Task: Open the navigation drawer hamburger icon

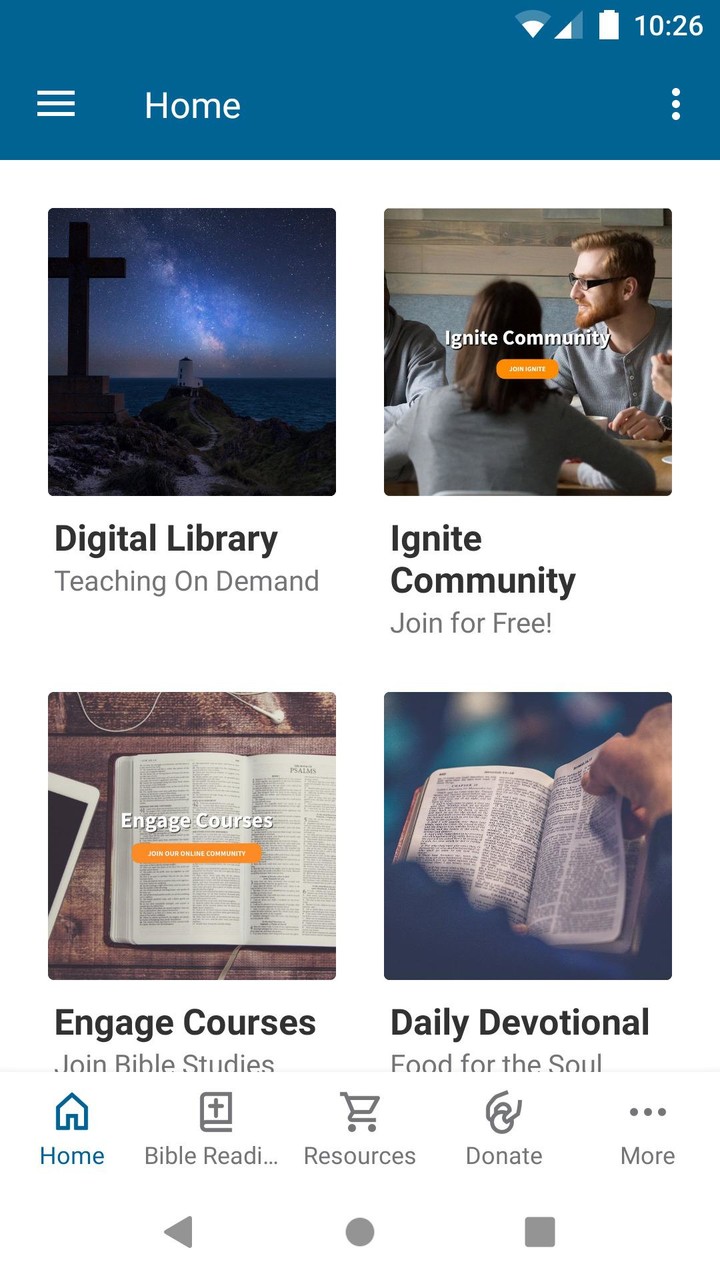Action: click(x=56, y=104)
